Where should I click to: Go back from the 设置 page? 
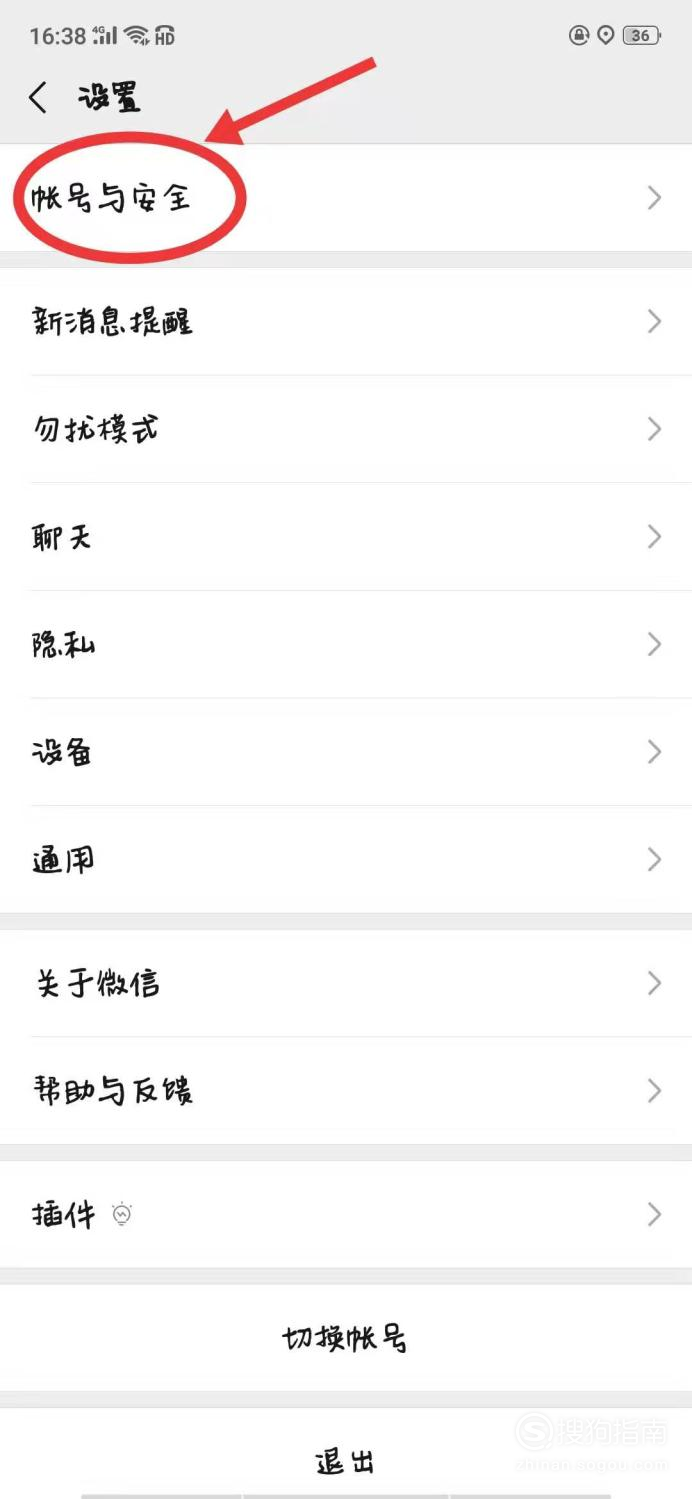[x=38, y=98]
